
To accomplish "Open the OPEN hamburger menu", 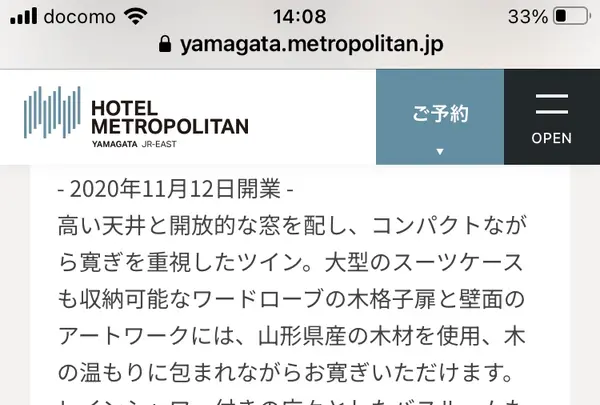I will pyautogui.click(x=552, y=118).
